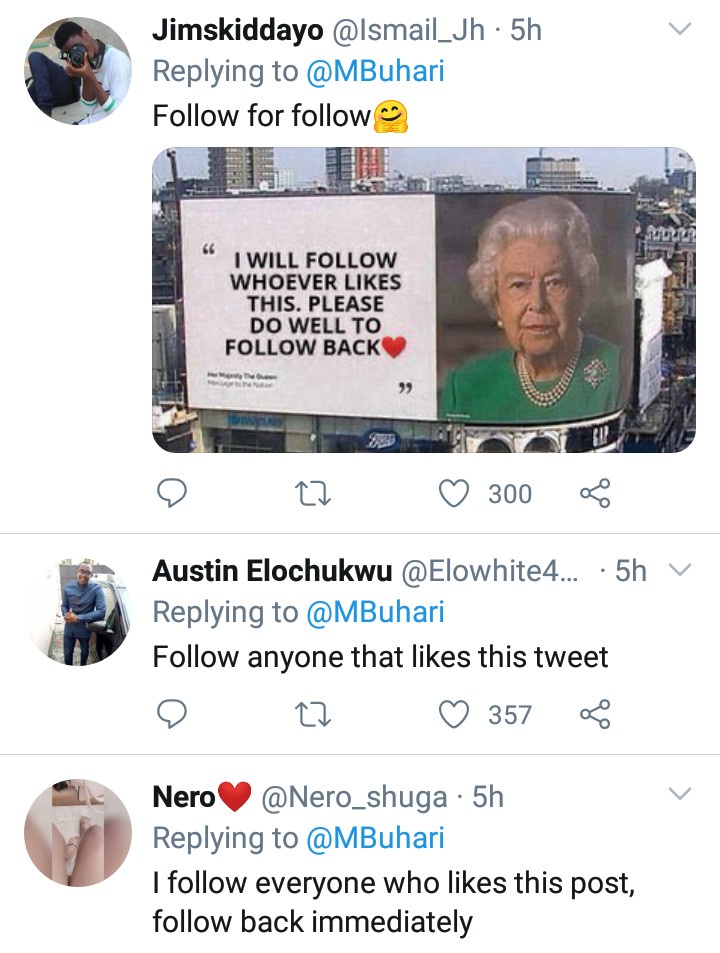Share Jimskiddayo's tweet

[x=595, y=493]
